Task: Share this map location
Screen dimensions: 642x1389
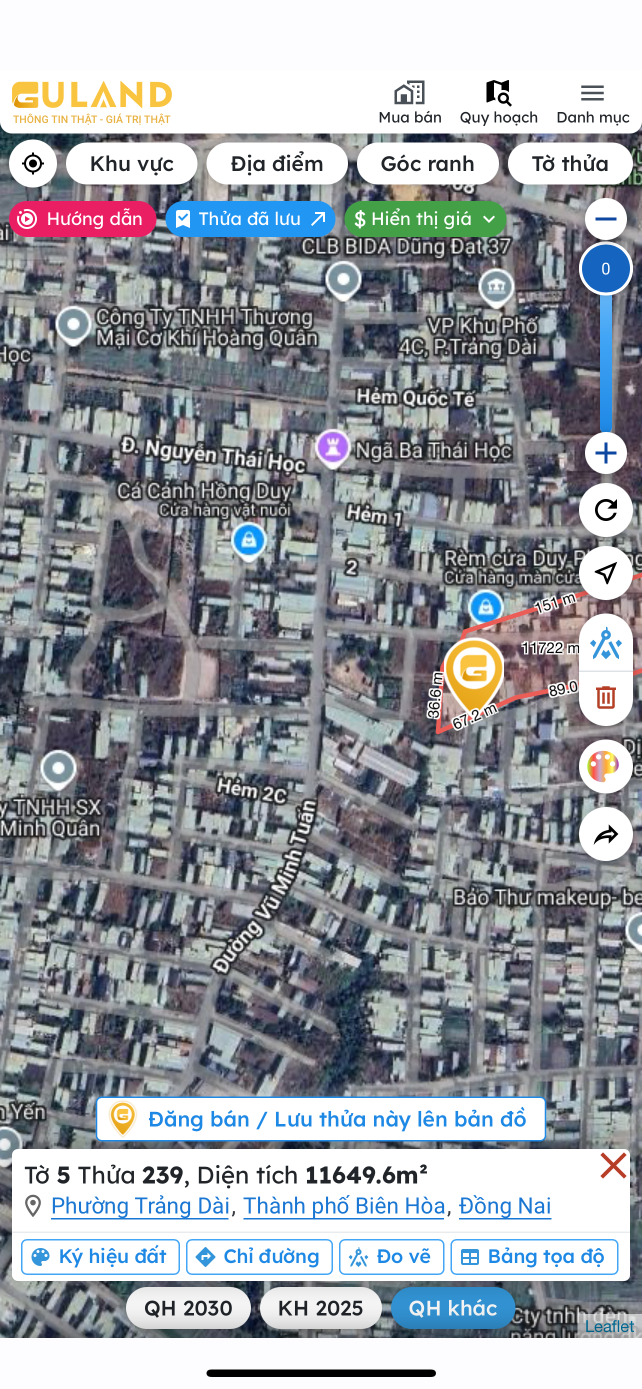Action: tap(605, 835)
